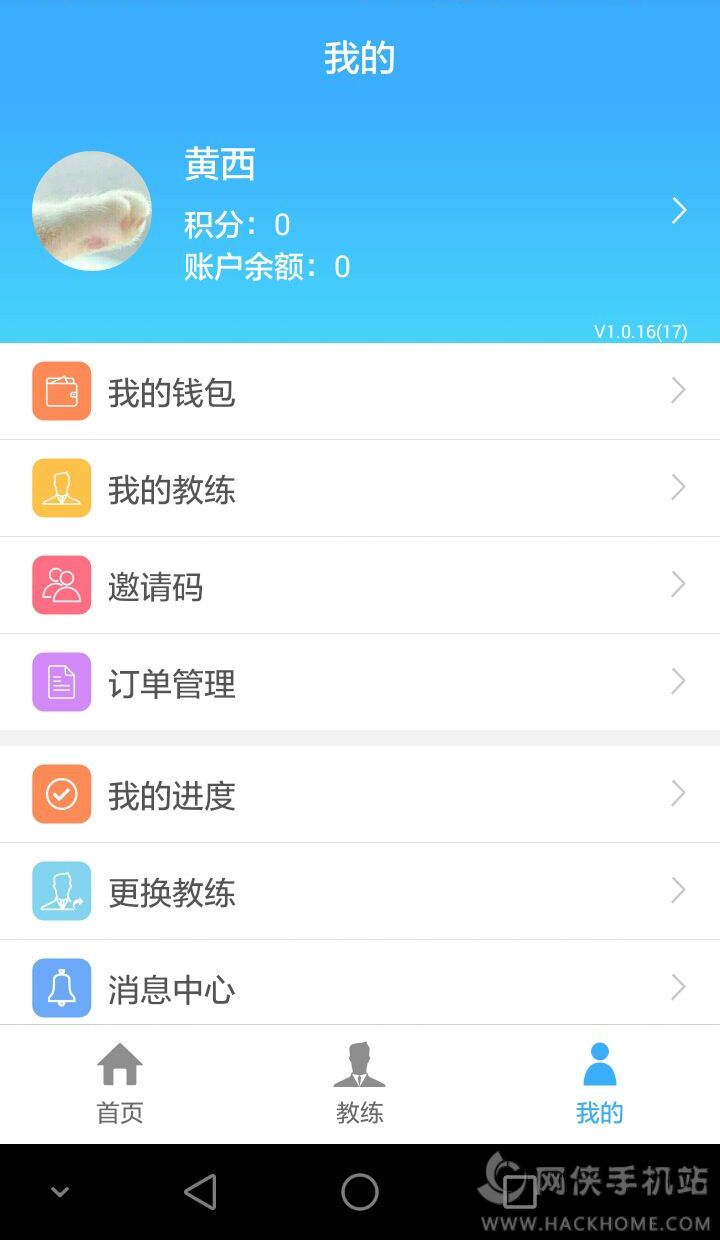The image size is (720, 1240).
Task: Select 更换教练 to change coach
Action: pyautogui.click(x=360, y=891)
